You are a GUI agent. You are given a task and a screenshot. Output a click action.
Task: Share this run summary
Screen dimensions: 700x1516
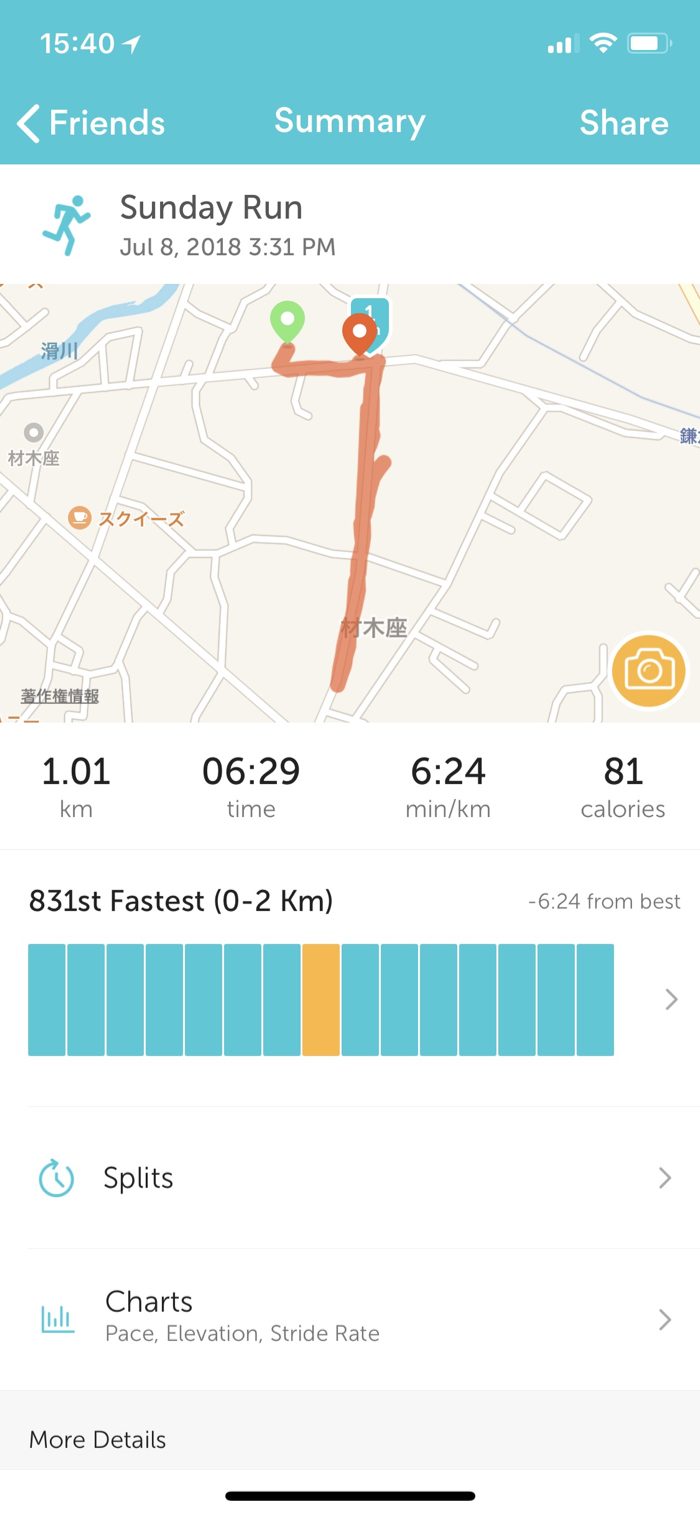pyautogui.click(x=623, y=123)
